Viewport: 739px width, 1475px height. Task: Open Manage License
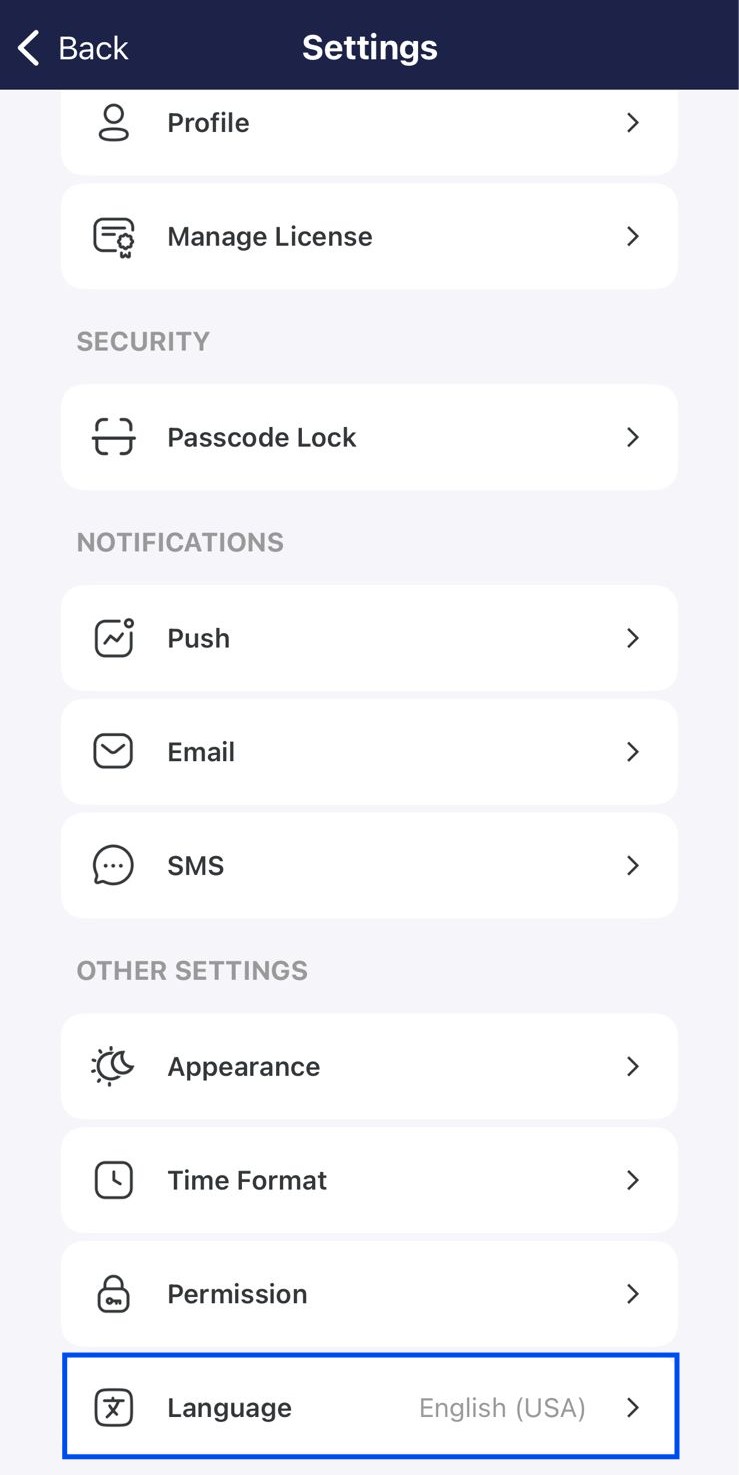369,236
